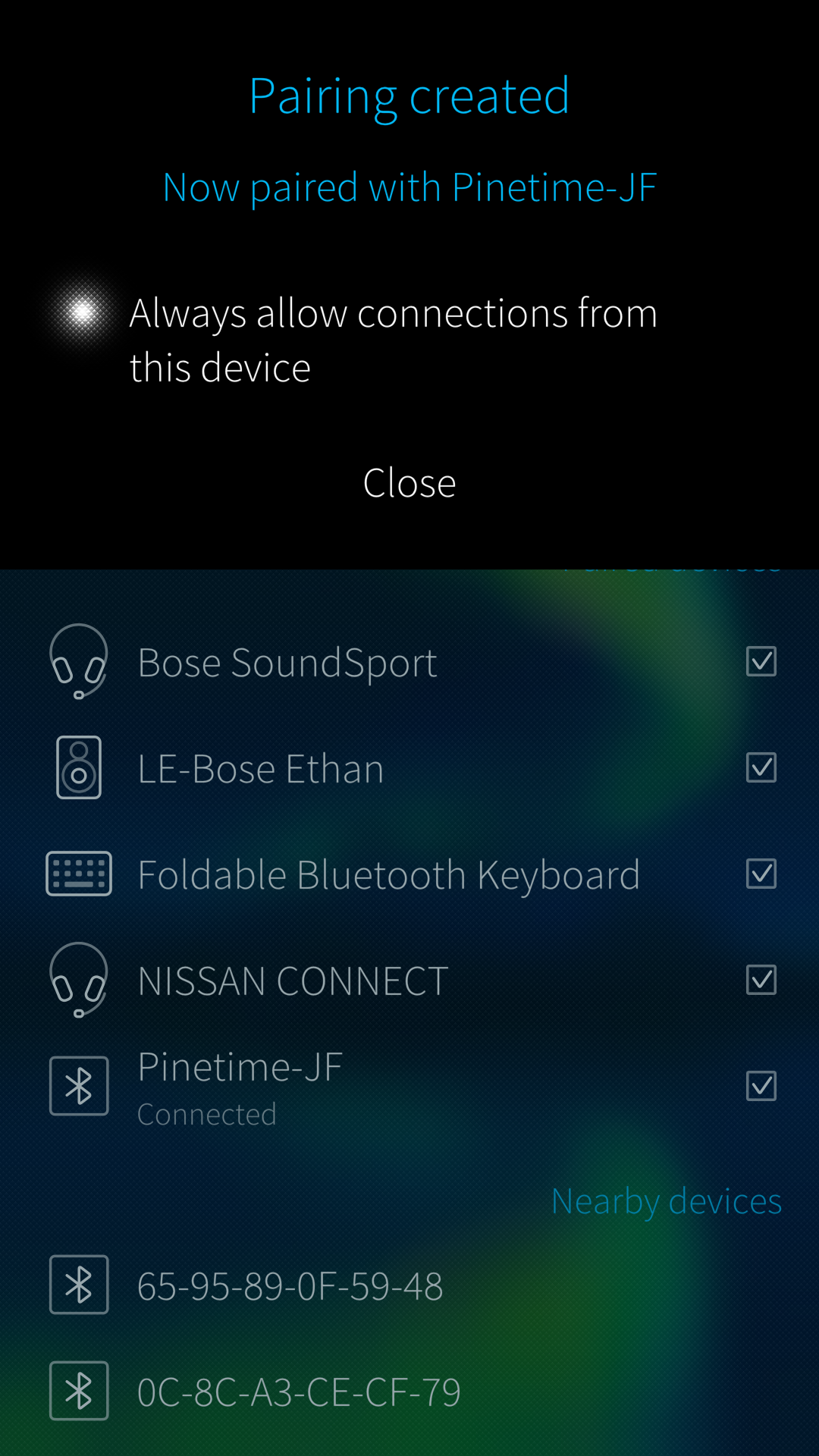The height and width of the screenshot is (1456, 819).
Task: Open the connected Pinetime-JF device
Action: tap(240, 1086)
